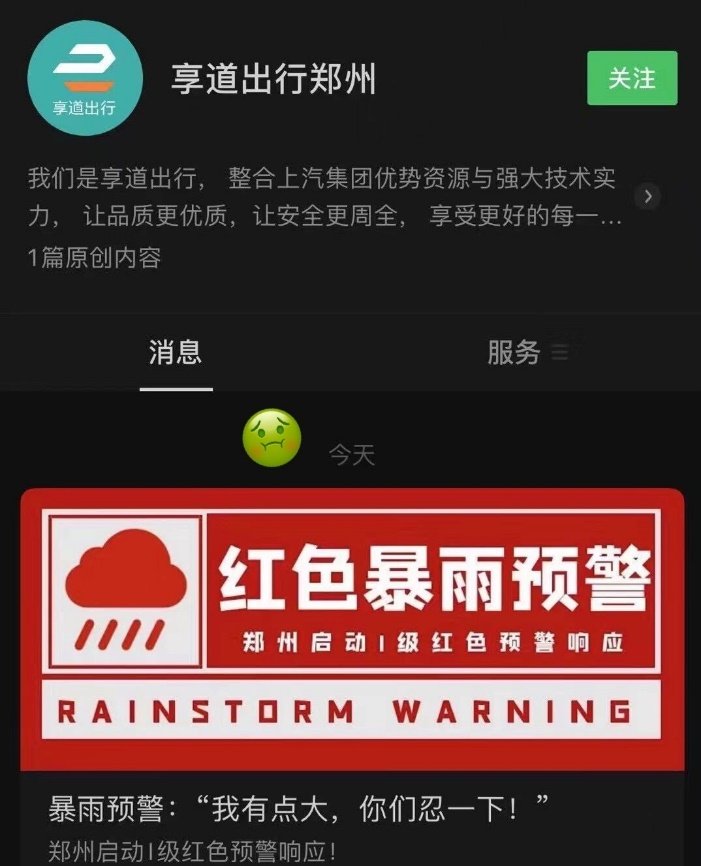Screen dimensions: 701x866
Task: Expand the account description chevron
Action: pyautogui.click(x=648, y=196)
